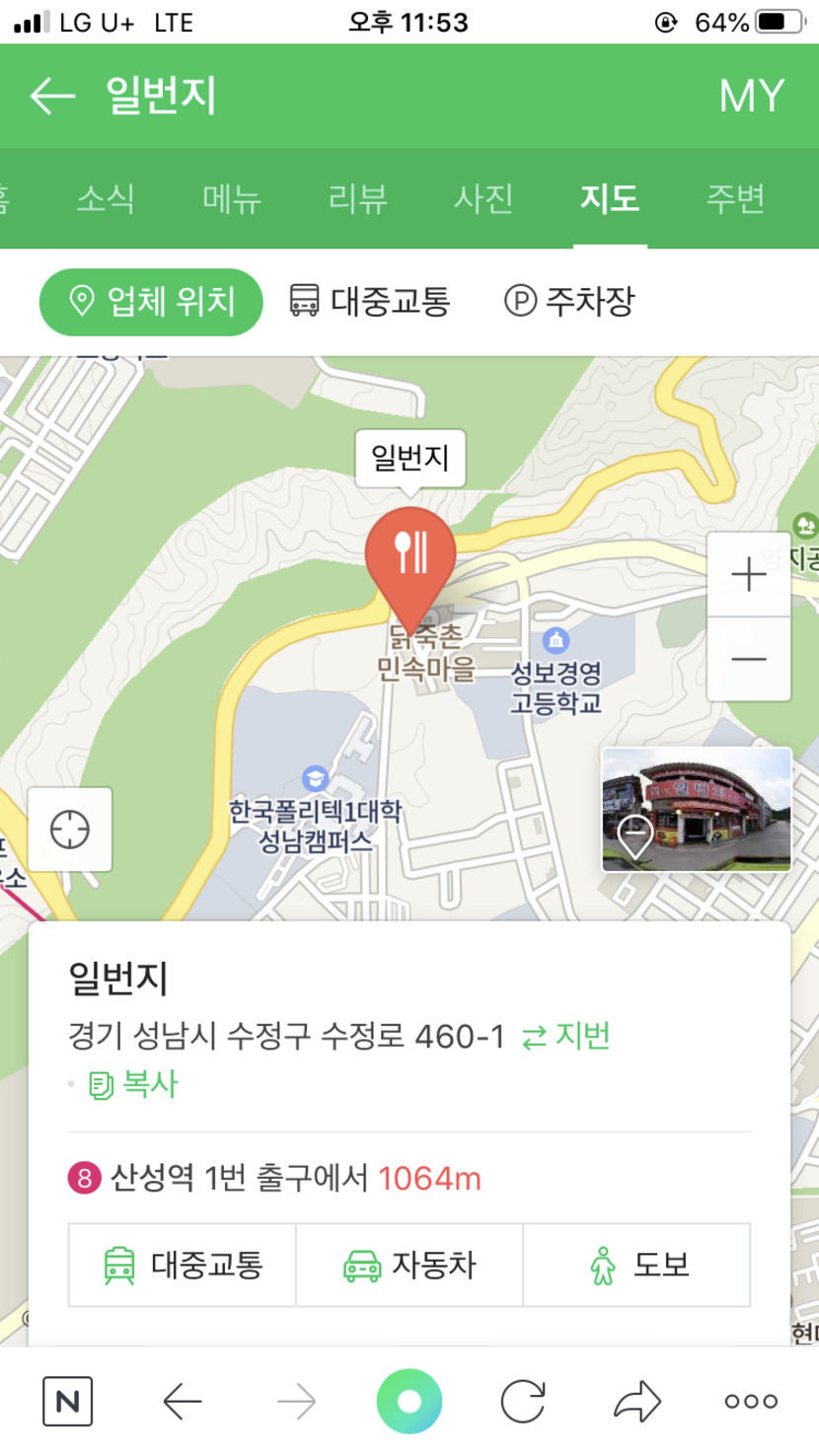Copy the address with 복사

[134, 1085]
